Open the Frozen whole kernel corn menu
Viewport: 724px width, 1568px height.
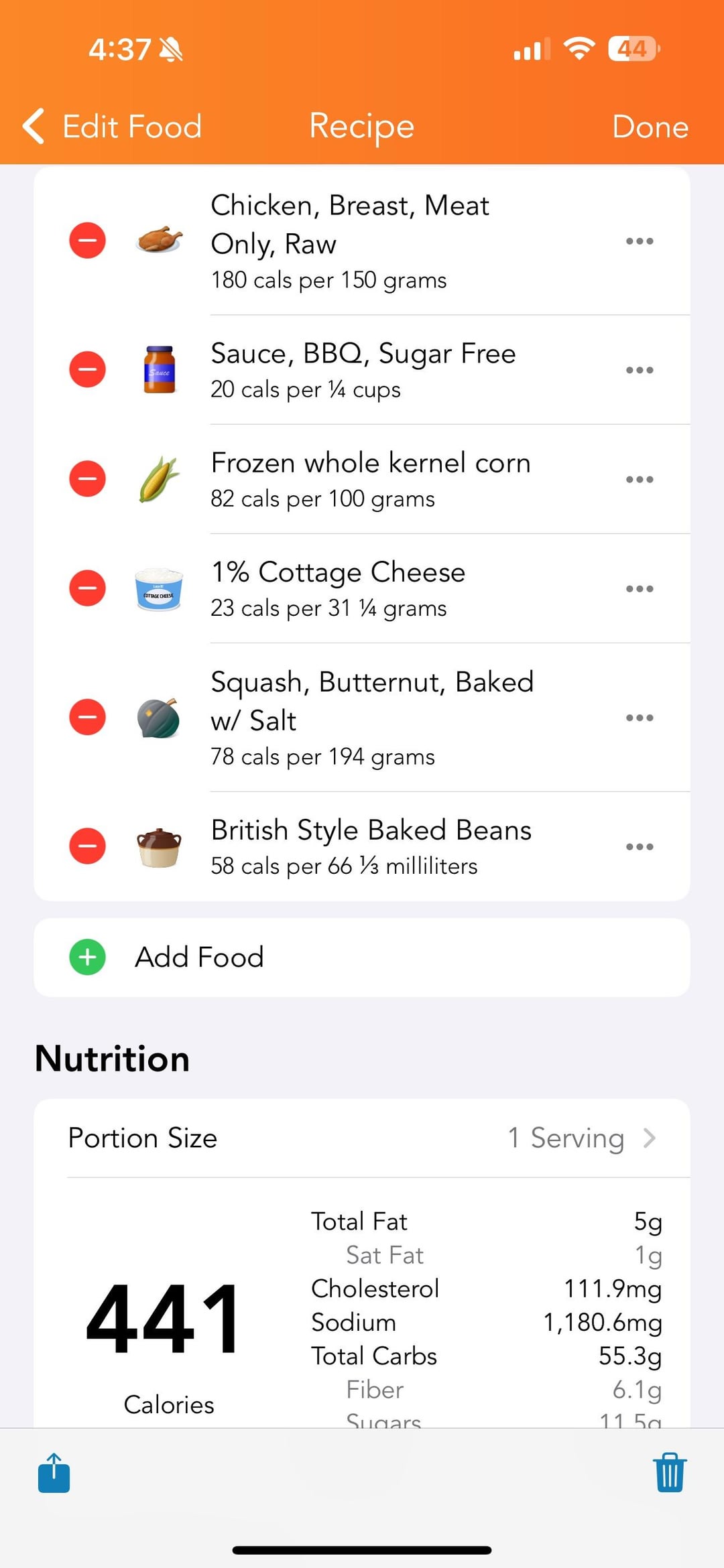tap(639, 479)
